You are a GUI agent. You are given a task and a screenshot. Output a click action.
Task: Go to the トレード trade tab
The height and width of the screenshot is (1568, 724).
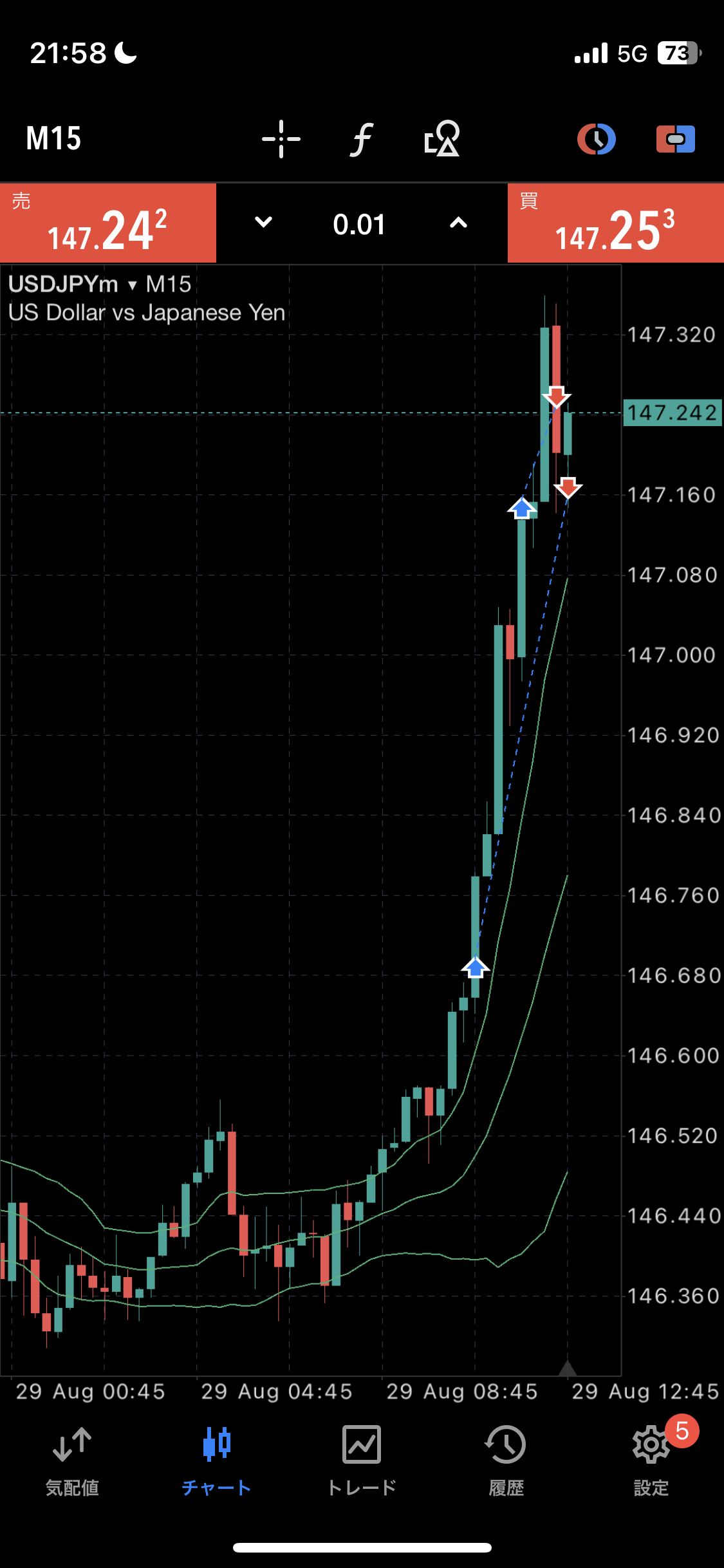[x=362, y=1460]
